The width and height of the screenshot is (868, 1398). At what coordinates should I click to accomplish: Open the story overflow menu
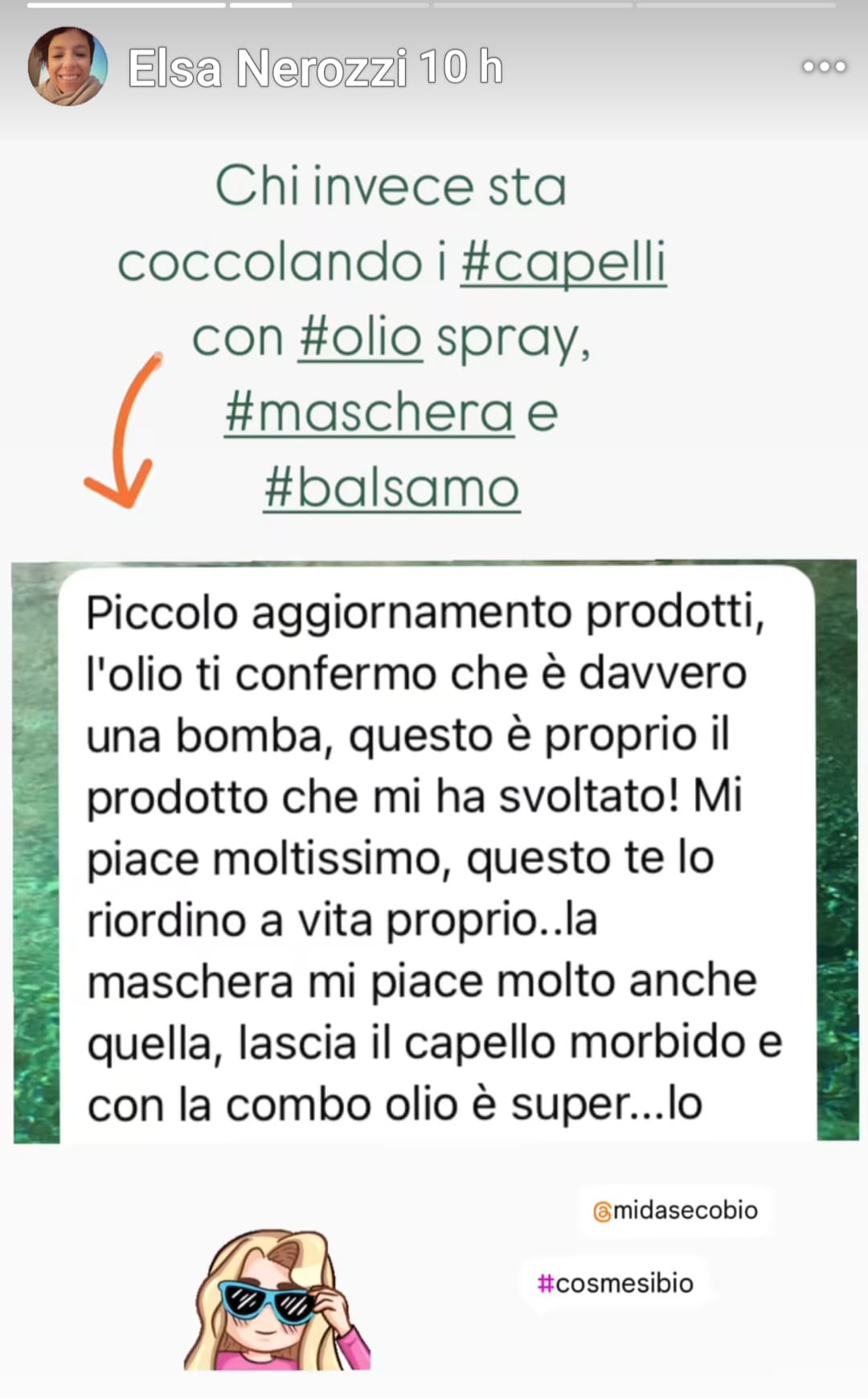[x=825, y=67]
